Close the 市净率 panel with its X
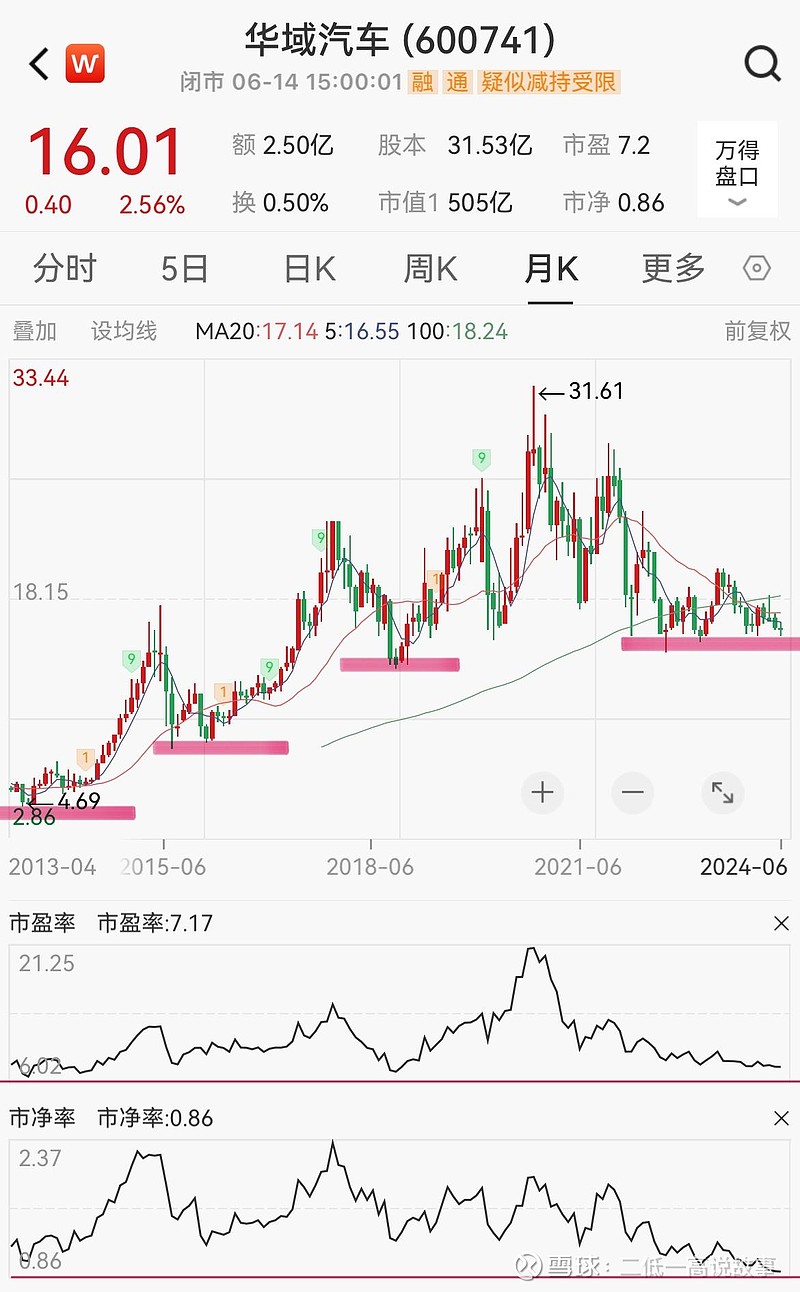The width and height of the screenshot is (800, 1292). click(783, 1117)
